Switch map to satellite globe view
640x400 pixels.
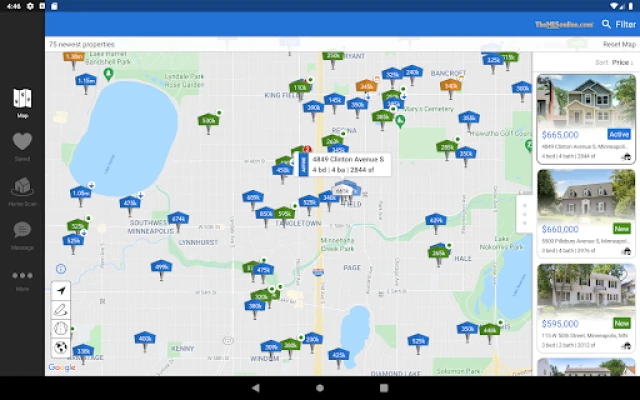61,348
